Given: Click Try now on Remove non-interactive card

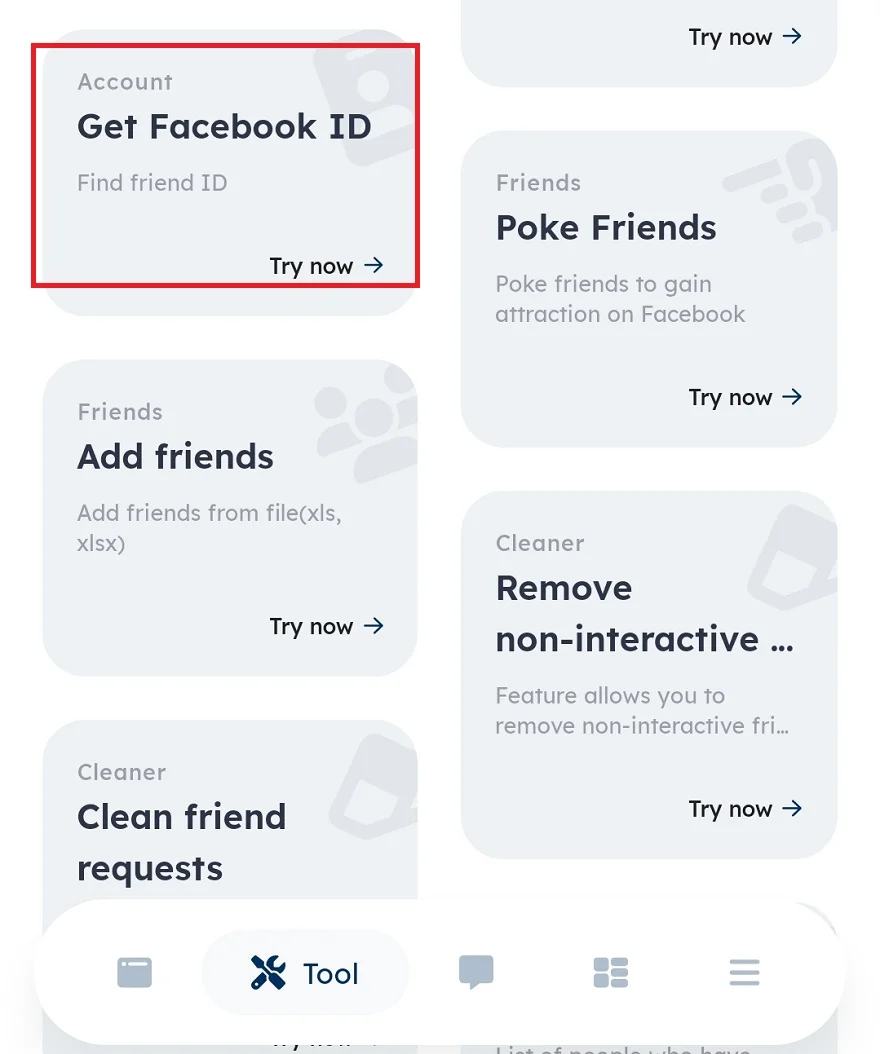Looking at the screenshot, I should pos(746,808).
